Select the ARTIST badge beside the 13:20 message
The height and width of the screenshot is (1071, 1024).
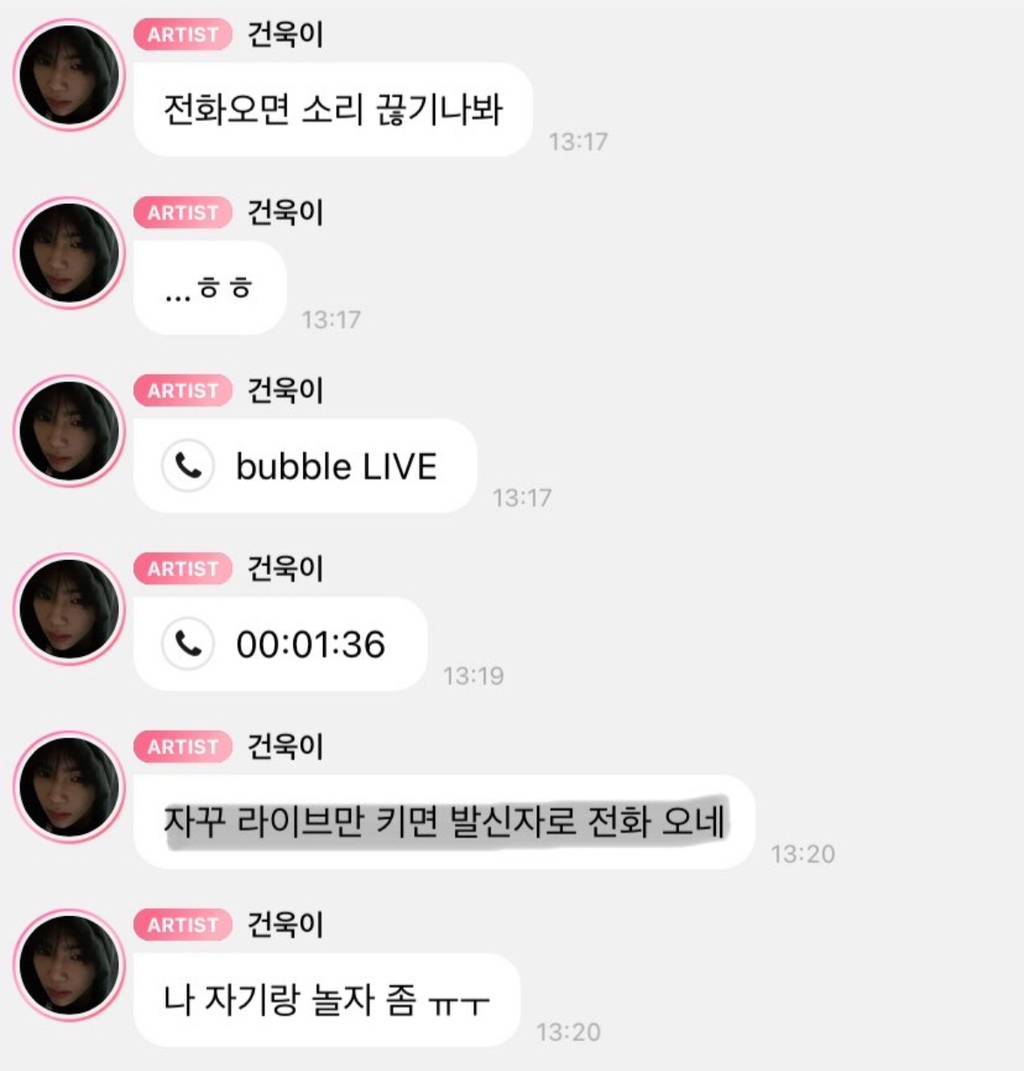click(182, 925)
